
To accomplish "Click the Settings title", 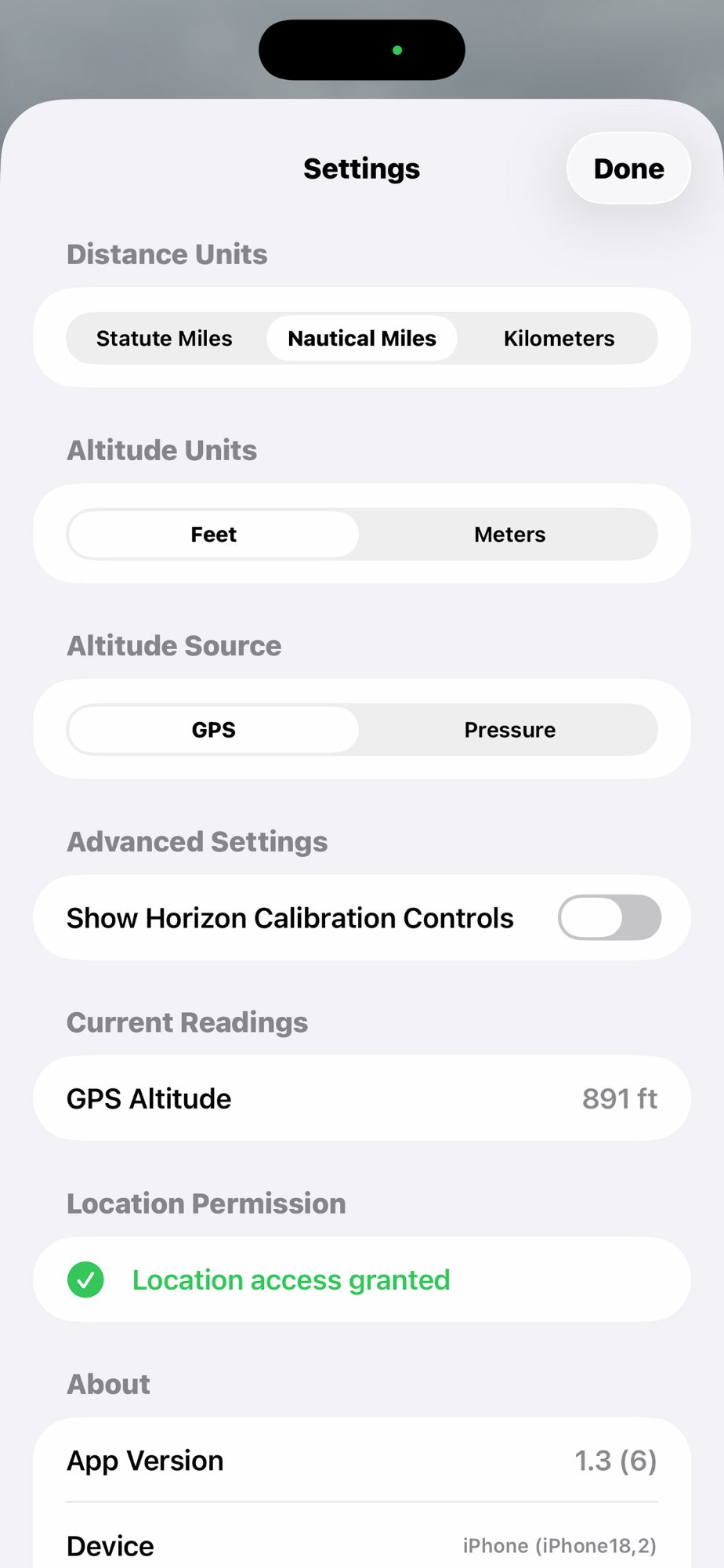I will (361, 168).
